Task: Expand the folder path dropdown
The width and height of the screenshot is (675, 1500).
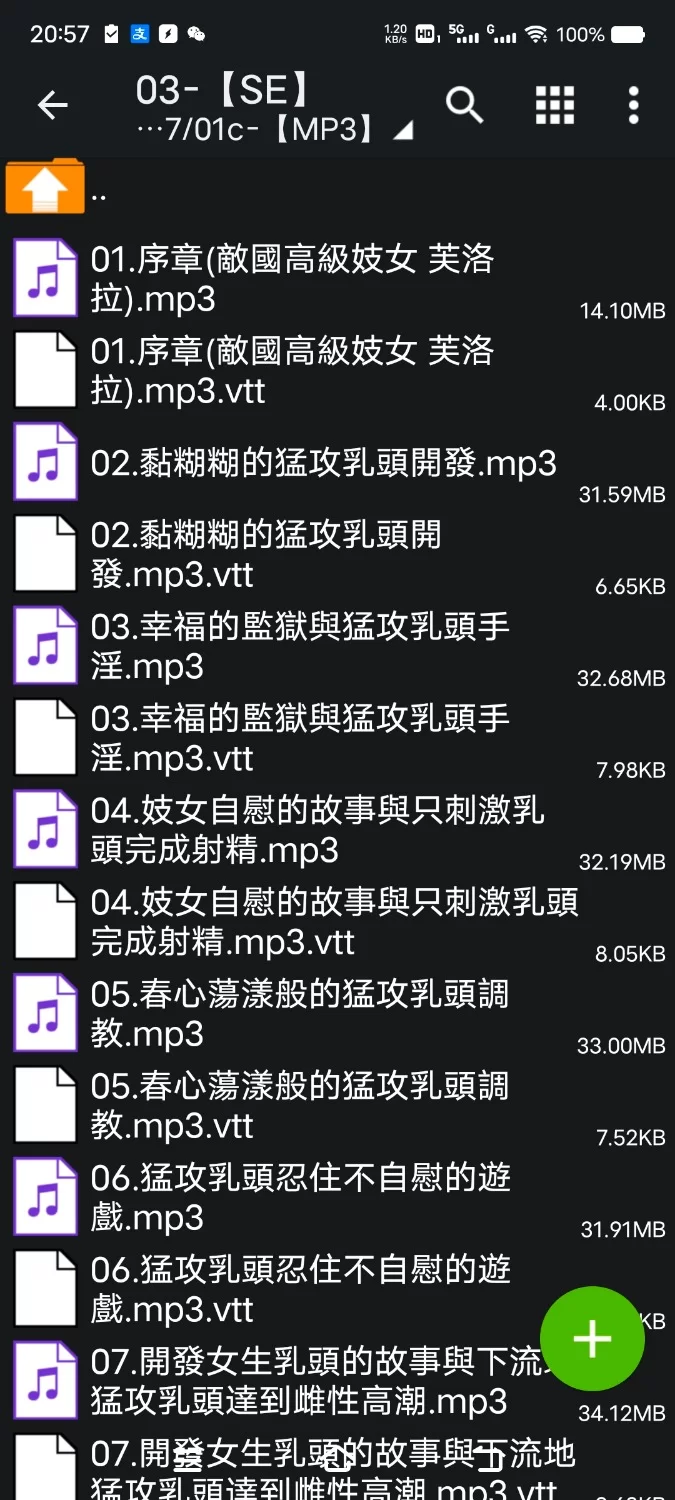Action: click(x=403, y=131)
